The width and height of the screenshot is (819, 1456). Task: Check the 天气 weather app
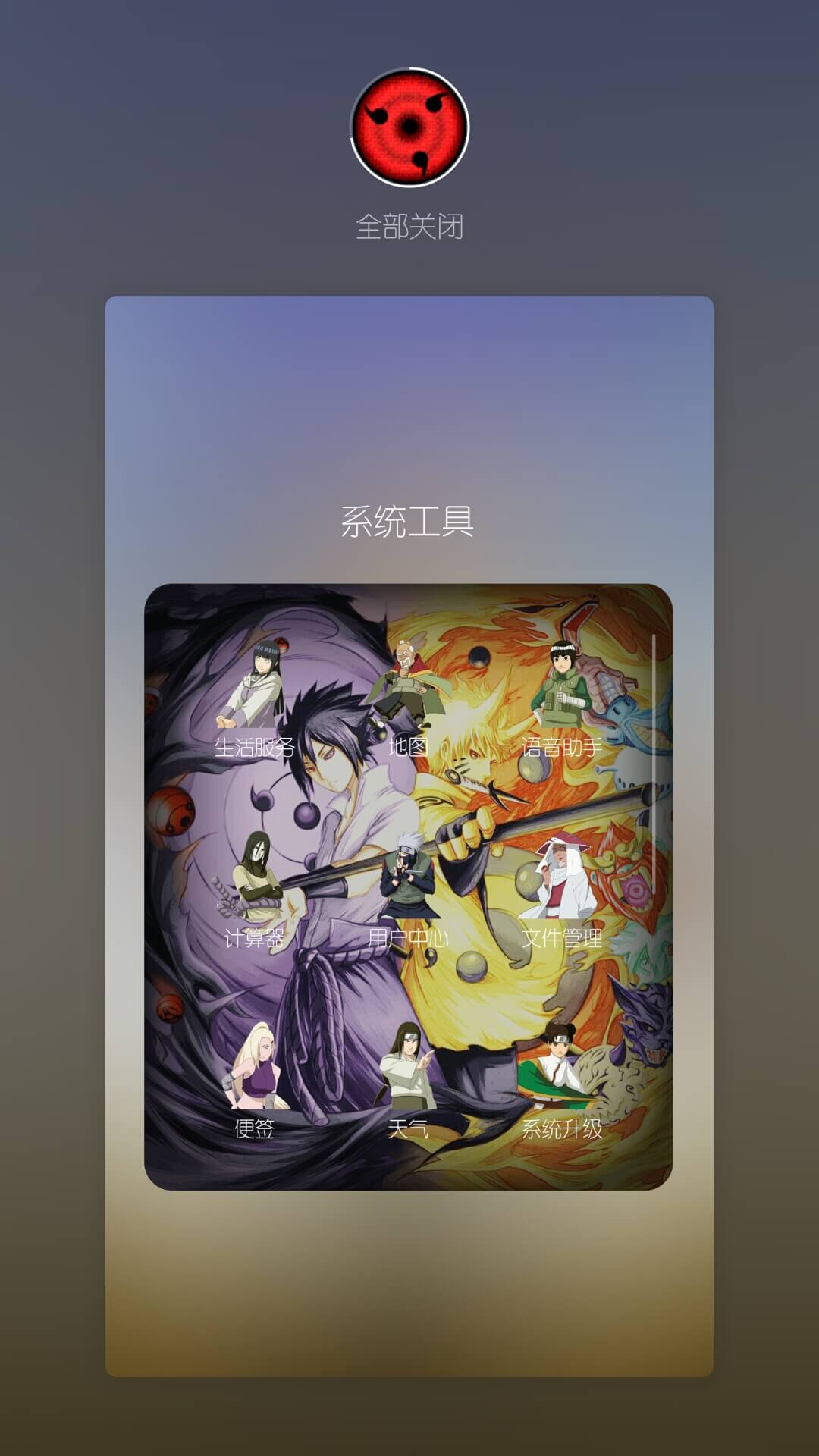[x=408, y=1080]
